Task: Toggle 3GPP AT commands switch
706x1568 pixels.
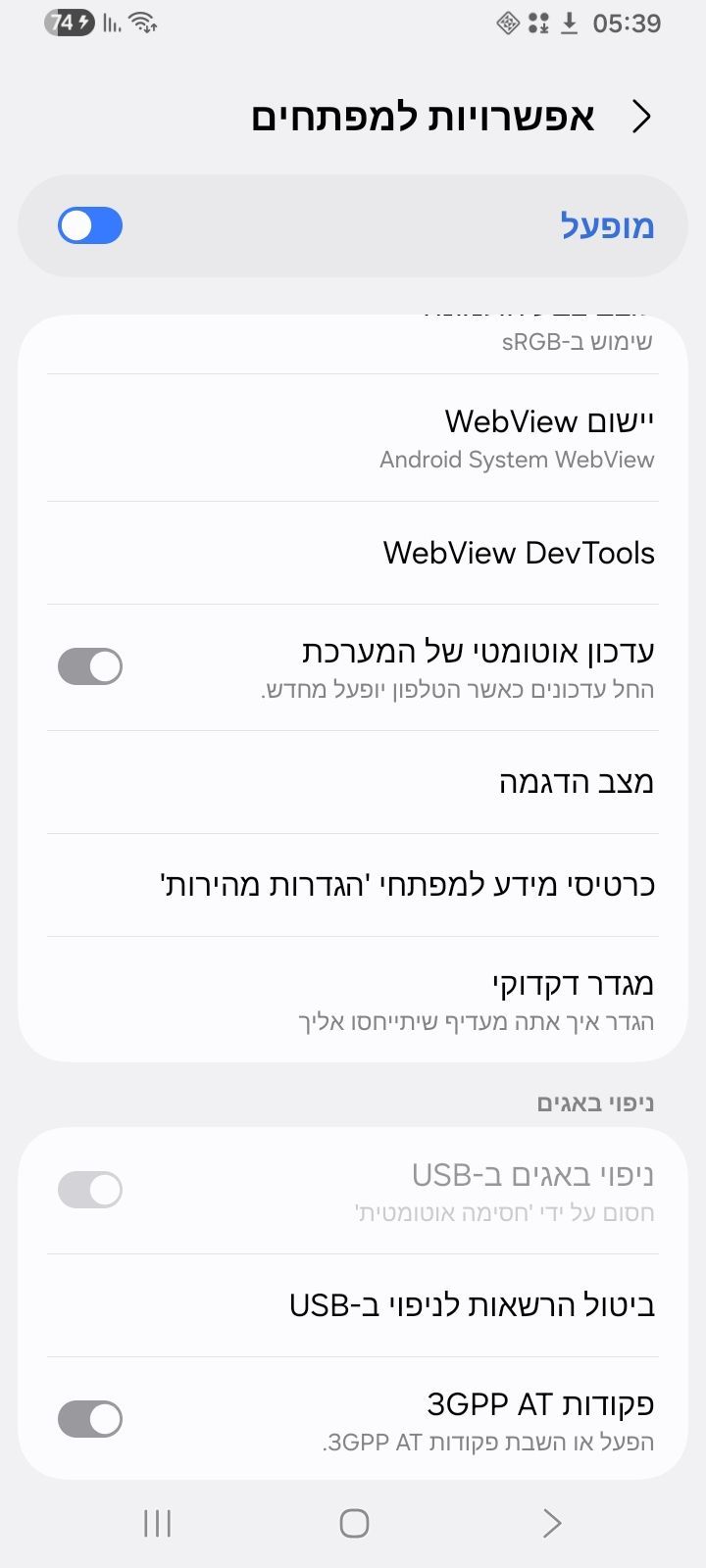Action: (90, 1418)
